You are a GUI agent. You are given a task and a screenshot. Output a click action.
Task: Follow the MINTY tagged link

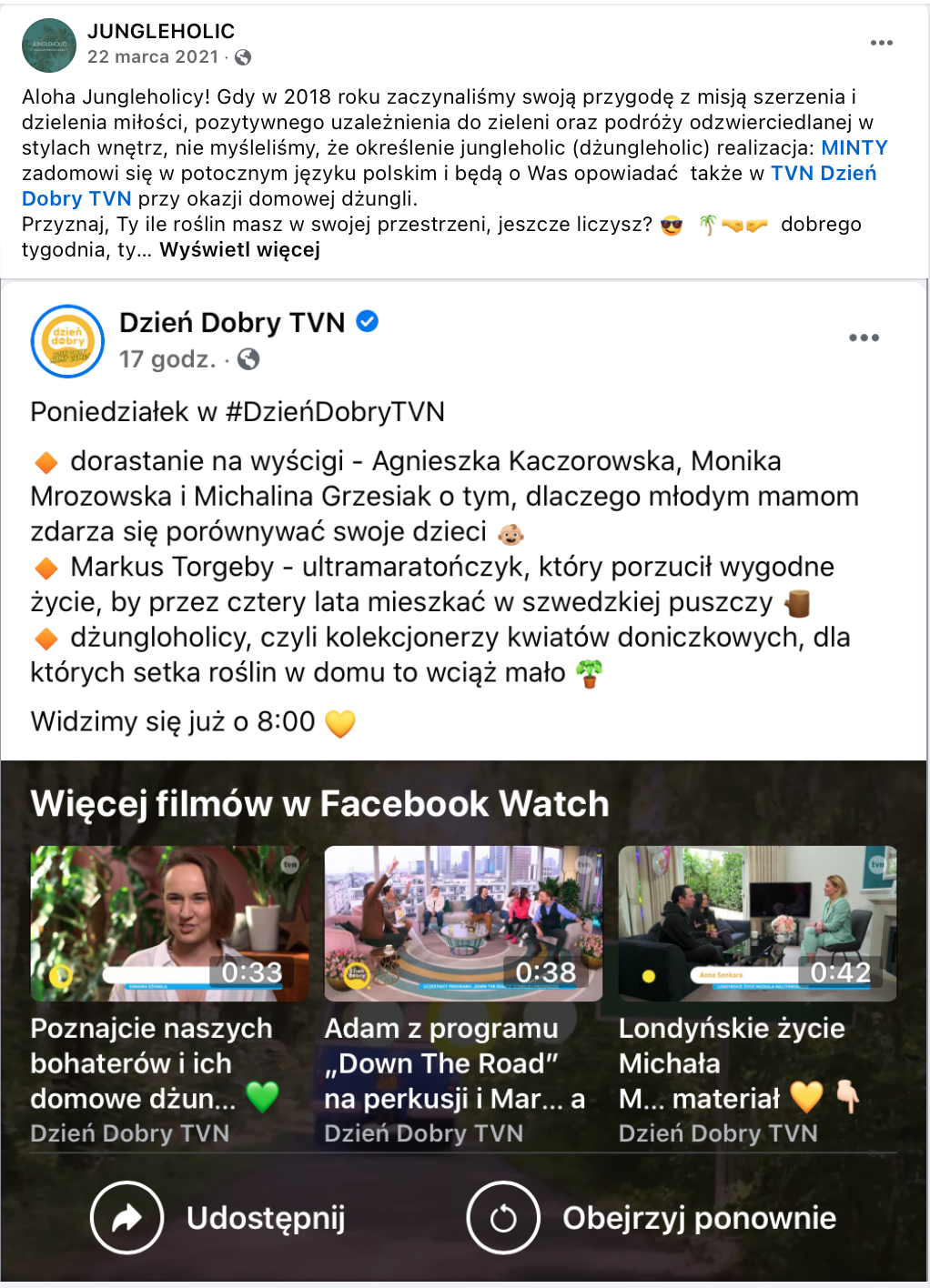point(854,147)
